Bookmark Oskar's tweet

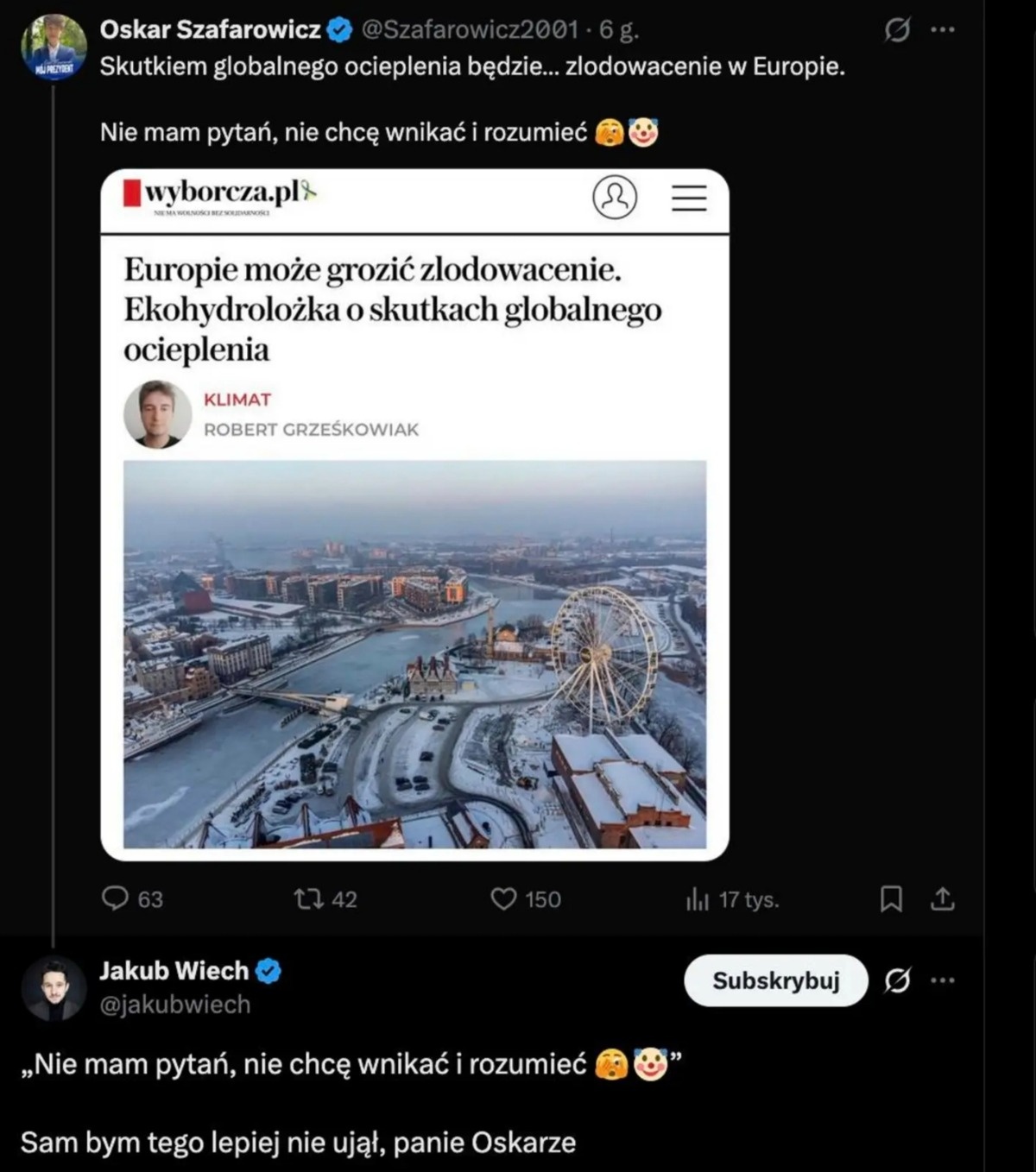pyautogui.click(x=892, y=900)
